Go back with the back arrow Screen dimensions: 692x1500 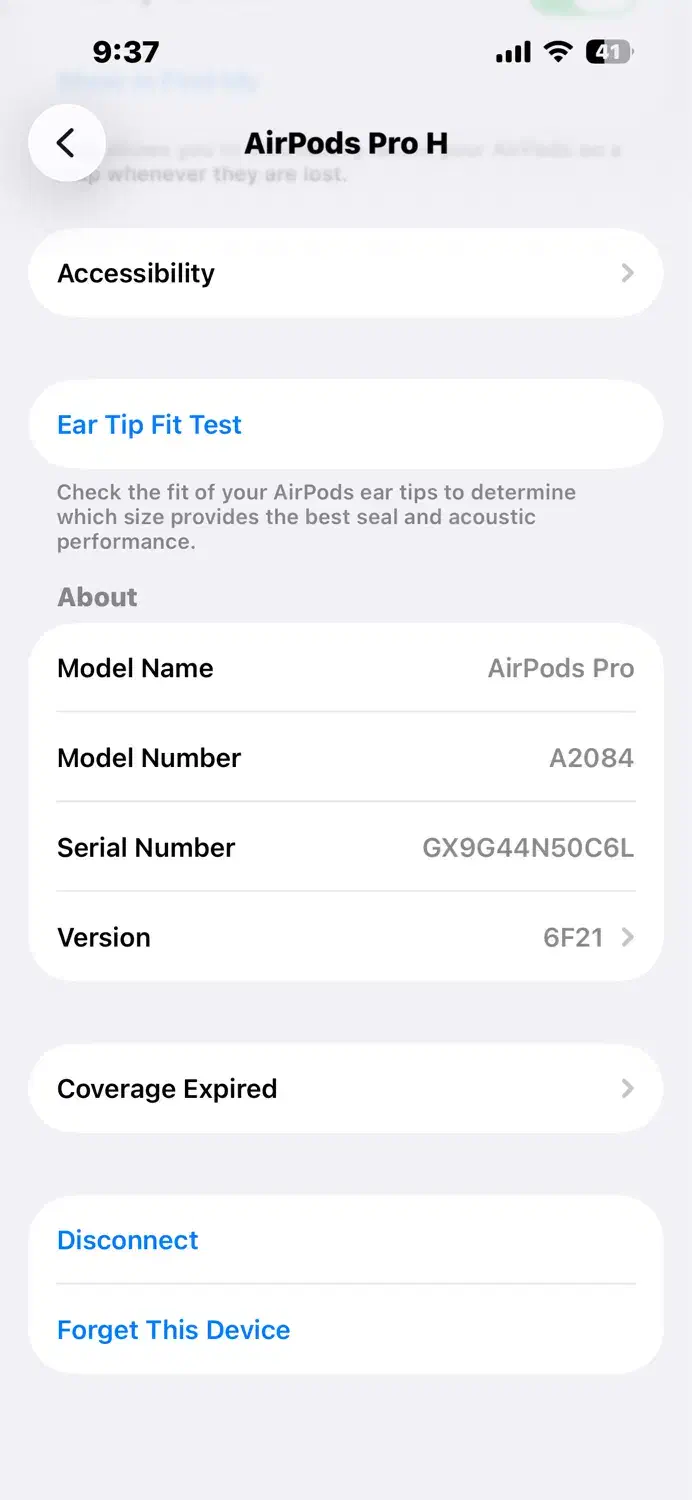(66, 143)
